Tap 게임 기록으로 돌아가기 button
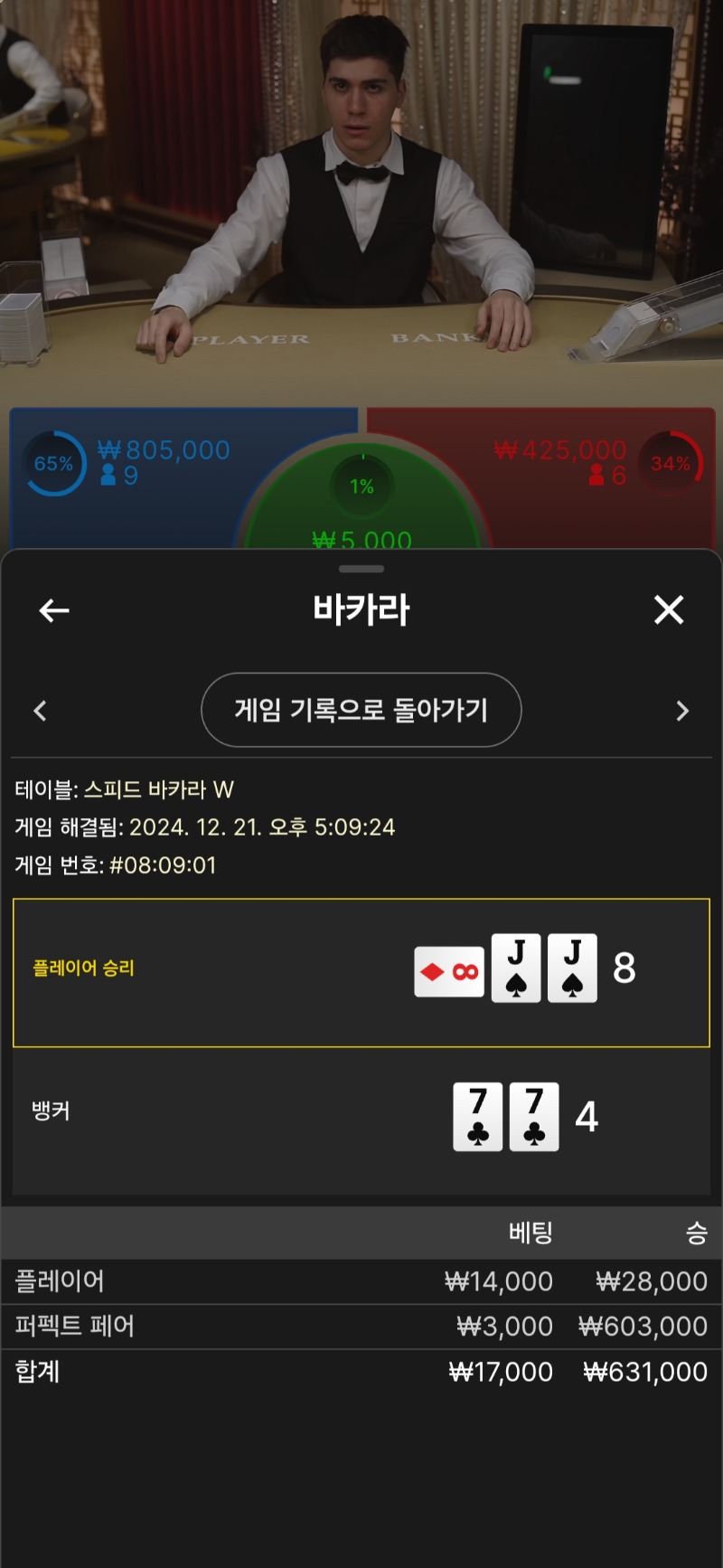 pyautogui.click(x=361, y=710)
